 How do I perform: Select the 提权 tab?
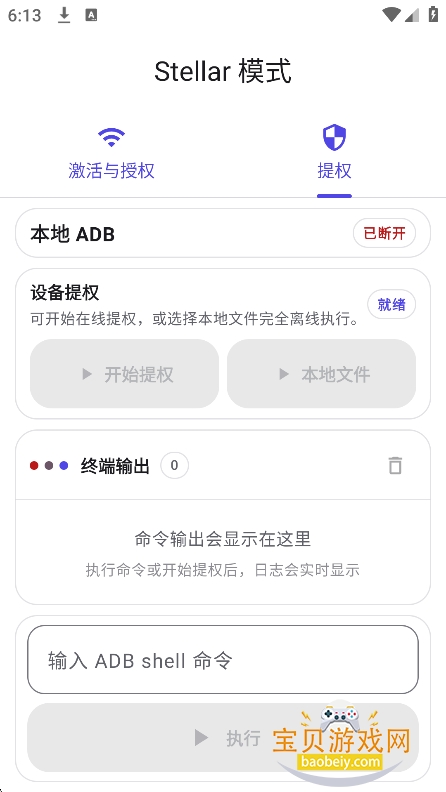point(334,154)
